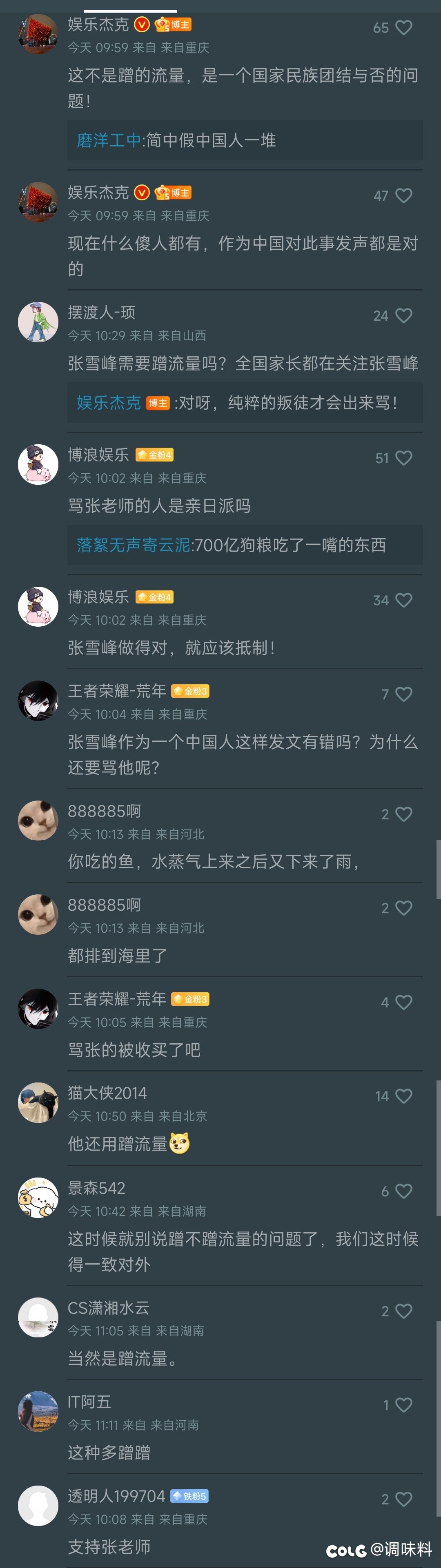Open 景森542's profile avatar

(x=38, y=1197)
